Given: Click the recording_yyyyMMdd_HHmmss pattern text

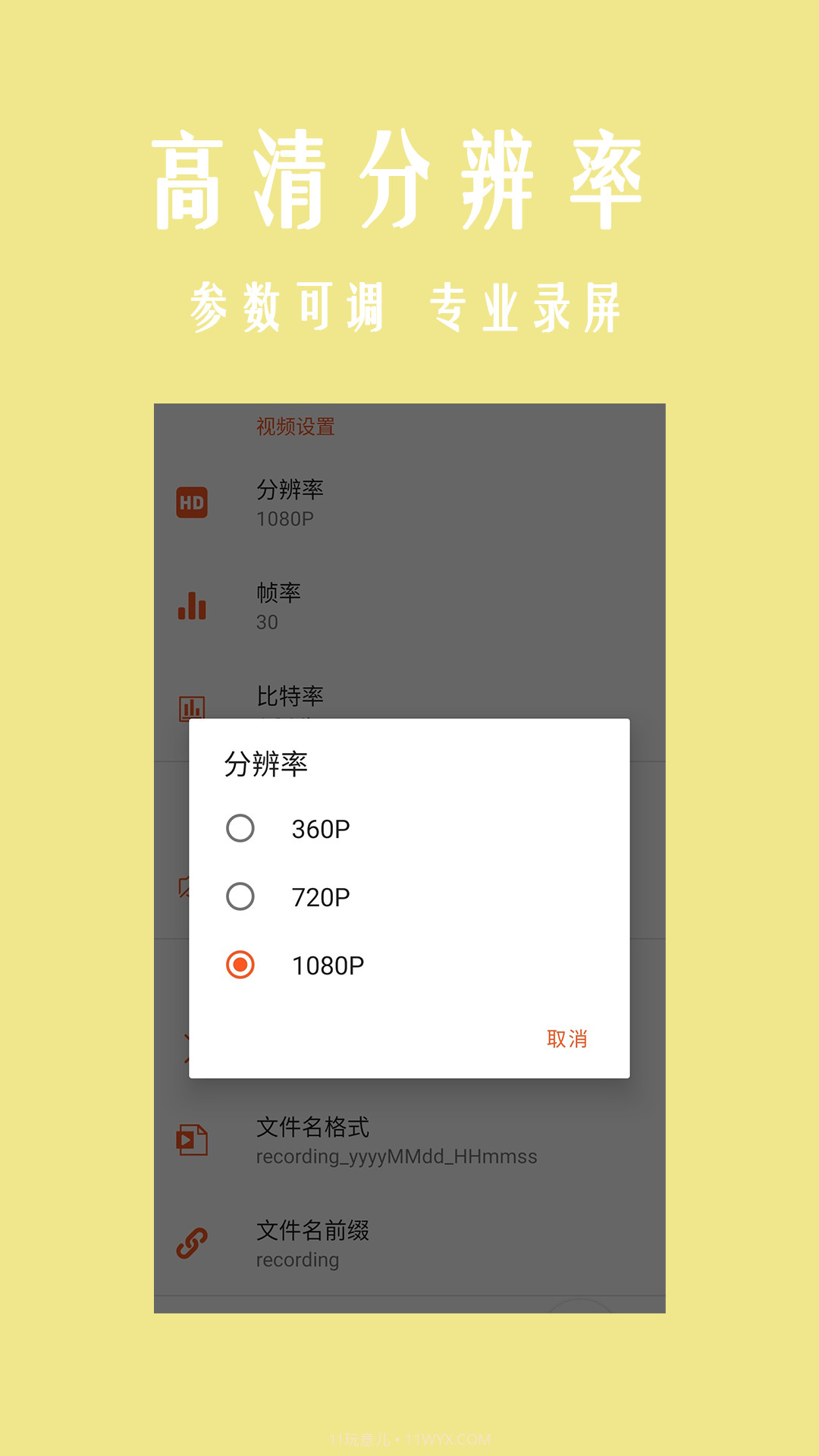Looking at the screenshot, I should coord(396,1156).
